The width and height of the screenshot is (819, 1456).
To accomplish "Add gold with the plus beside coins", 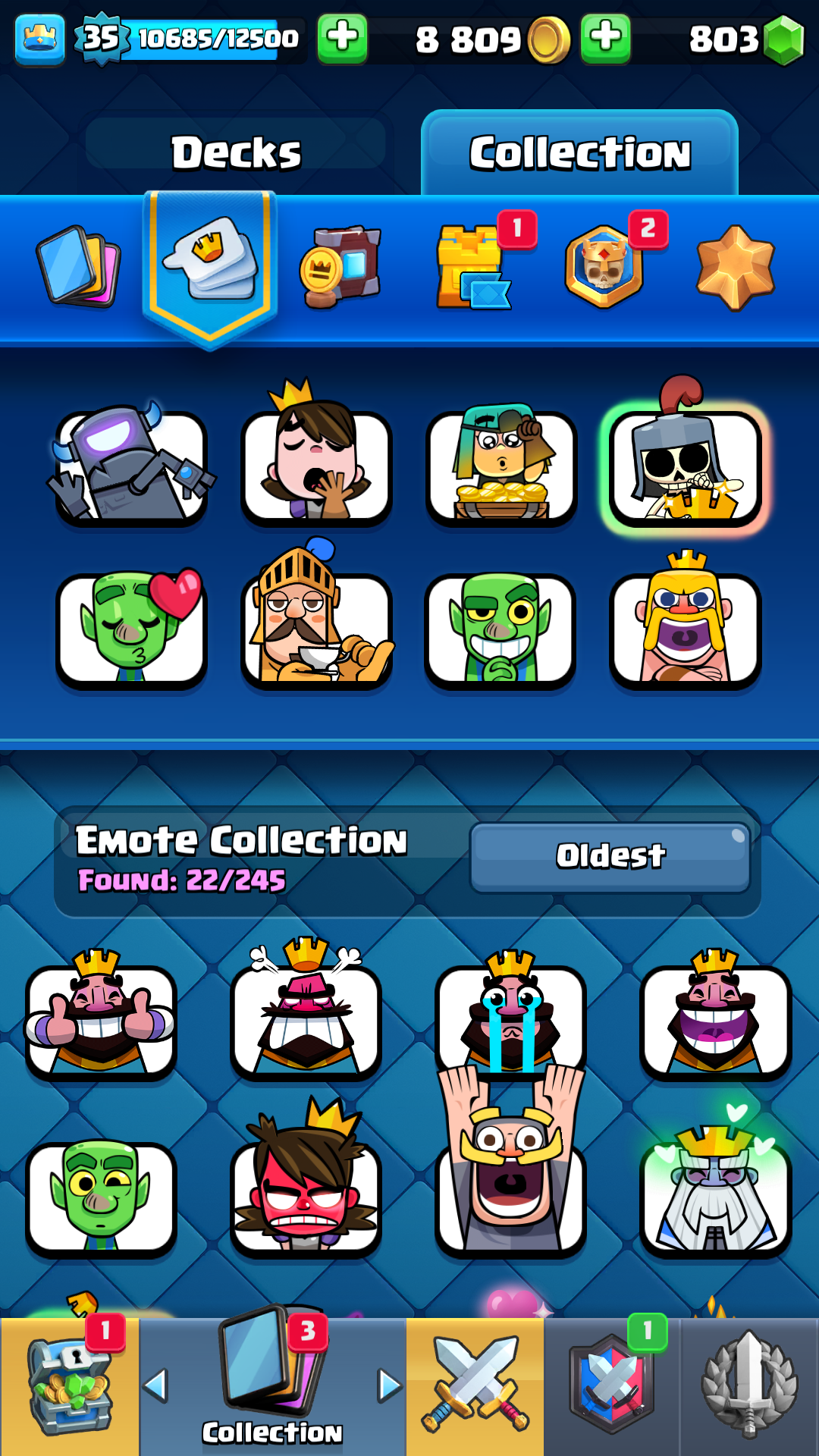I will tap(605, 38).
